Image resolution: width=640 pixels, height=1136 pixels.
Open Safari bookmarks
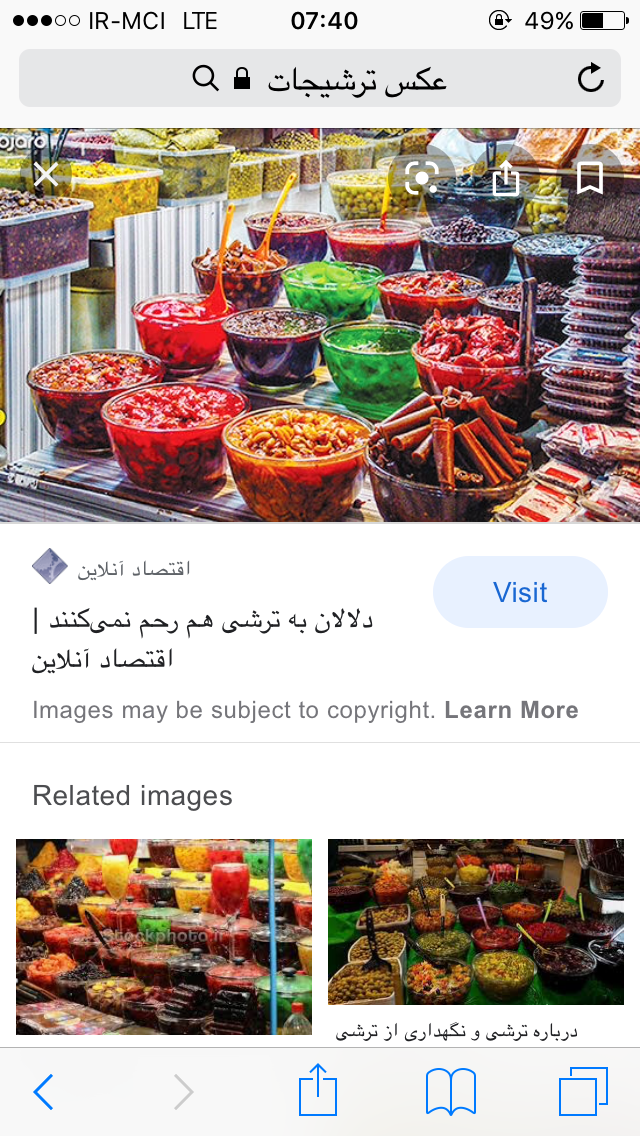(x=451, y=1091)
